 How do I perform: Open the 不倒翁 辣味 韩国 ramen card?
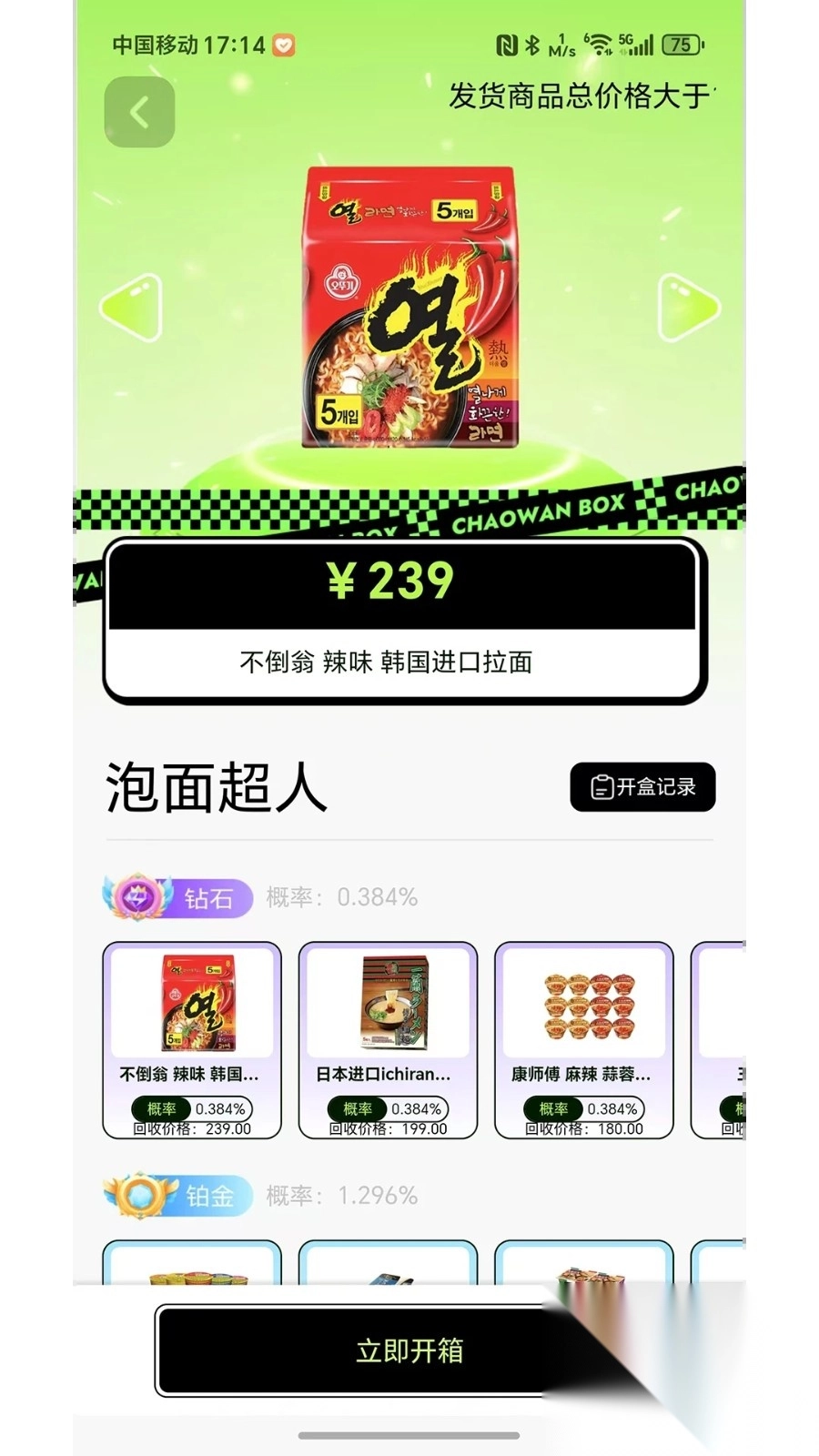(x=192, y=1040)
